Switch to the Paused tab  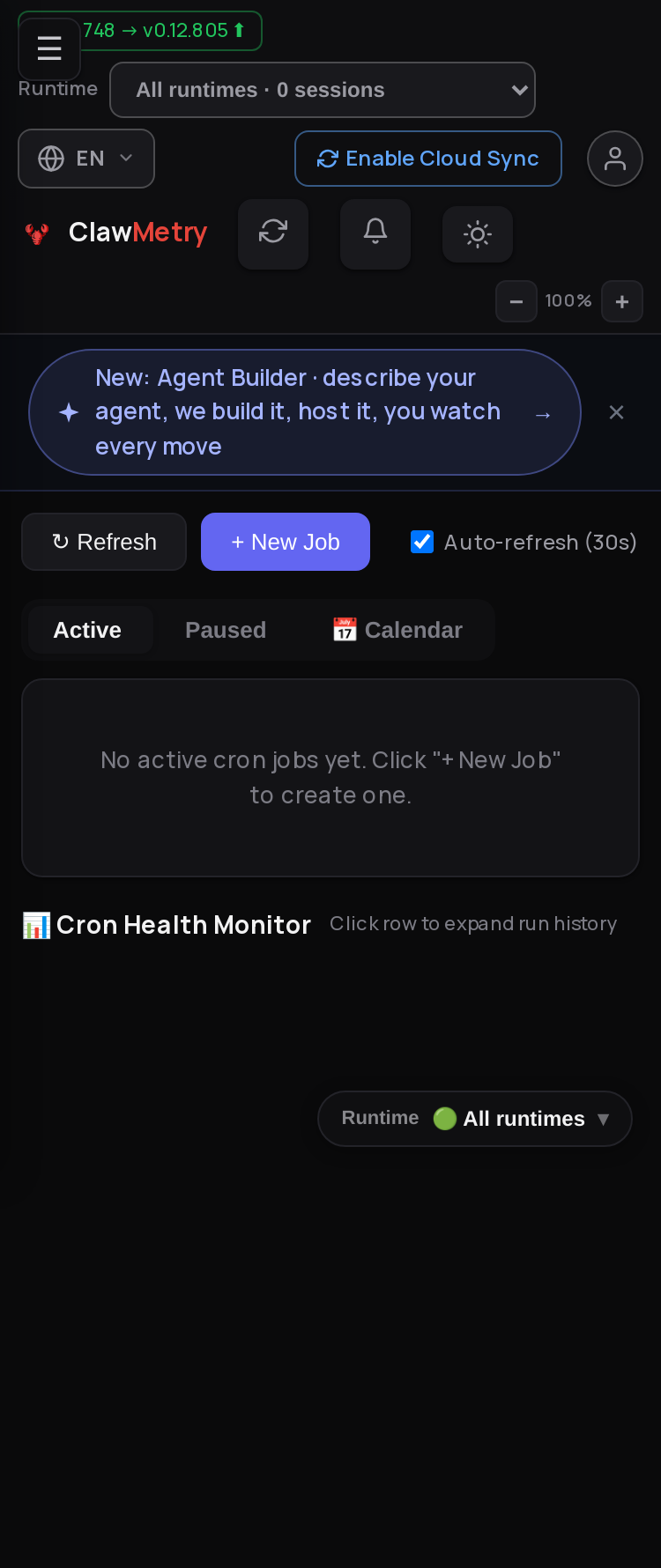tap(226, 630)
